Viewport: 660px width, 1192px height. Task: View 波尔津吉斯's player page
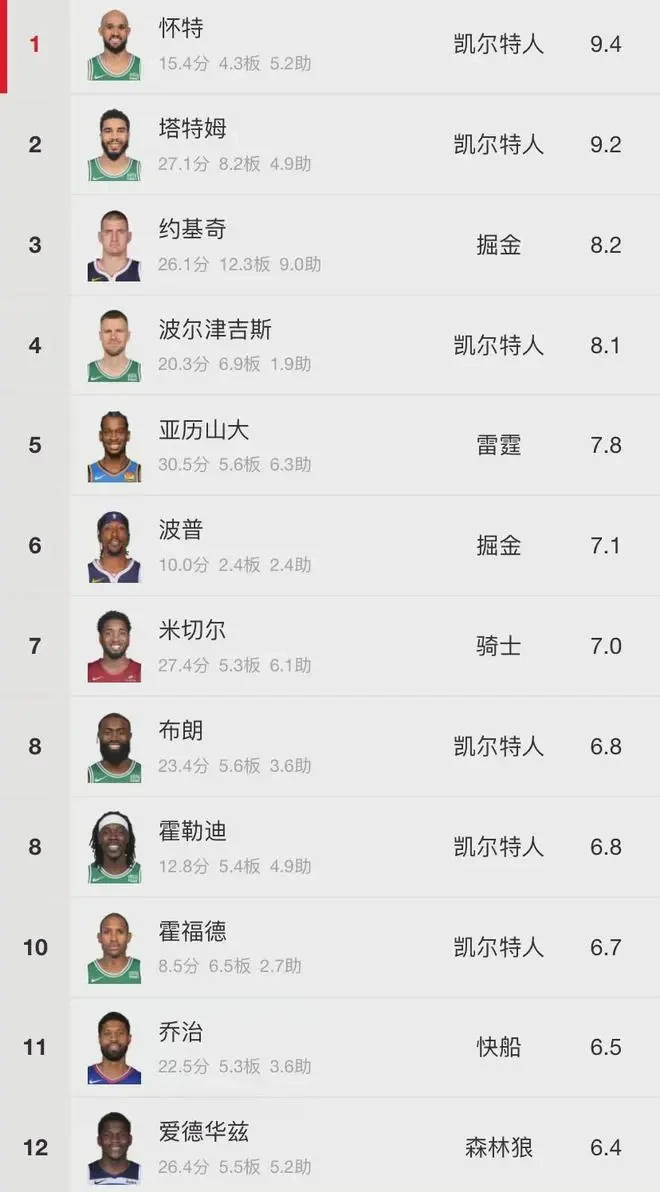[x=330, y=345]
